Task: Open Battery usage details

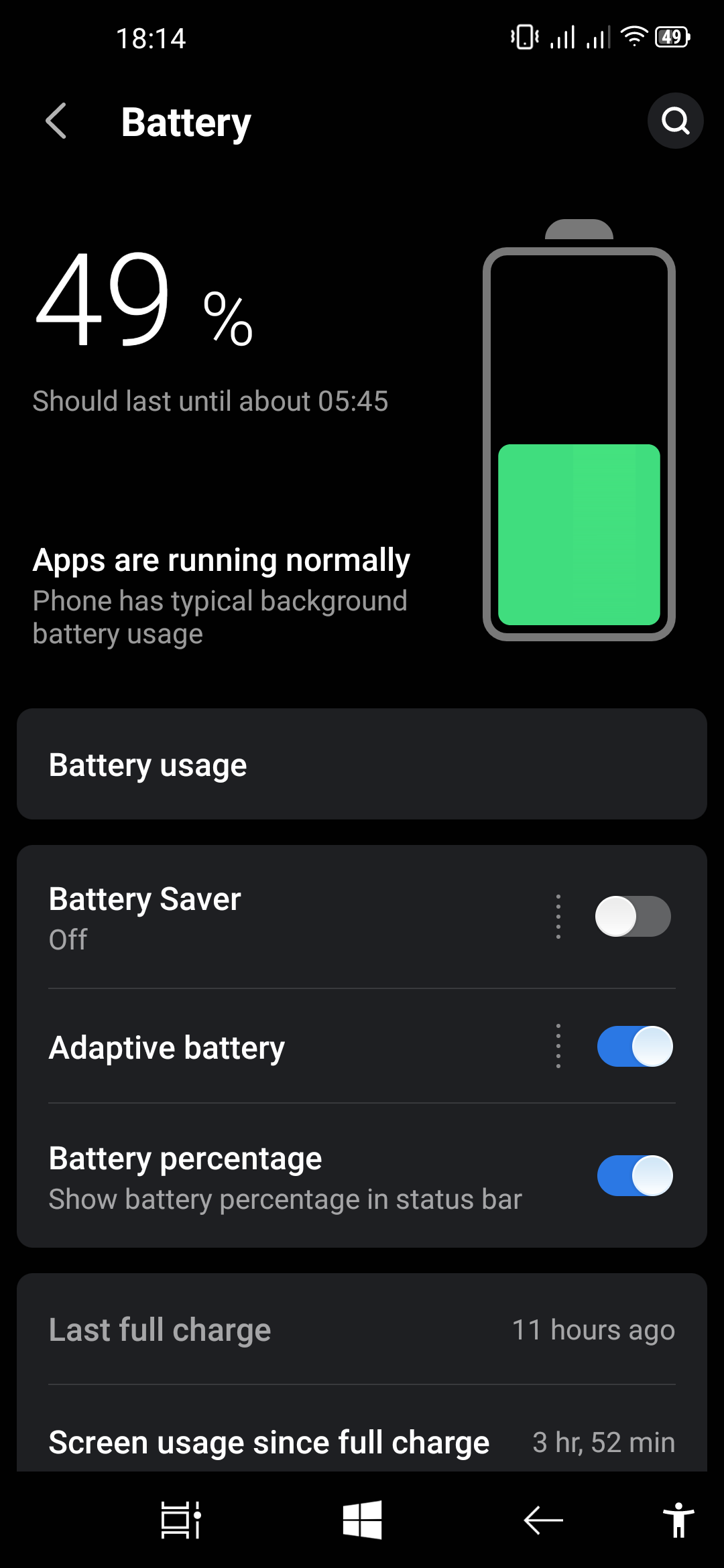Action: pos(362,765)
